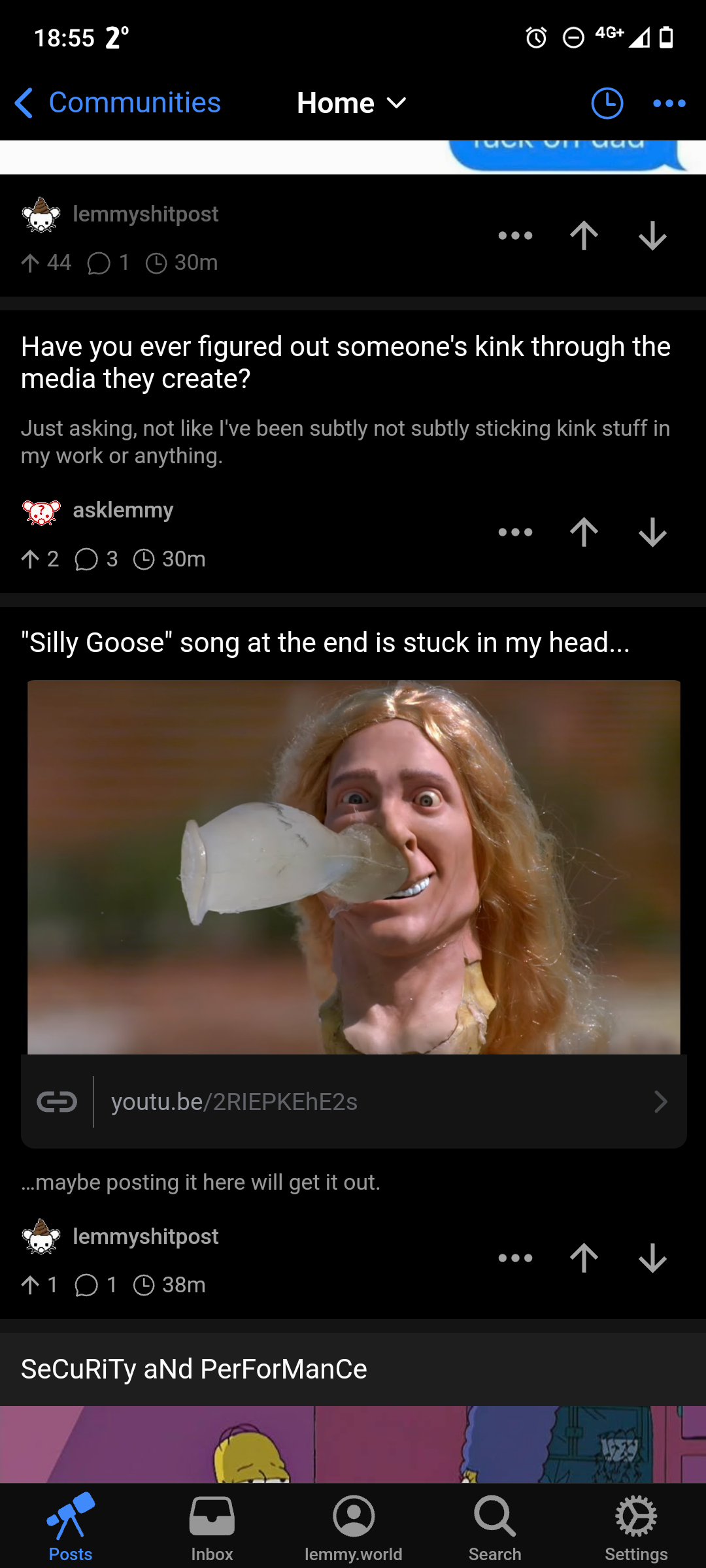Open more options on the 30m lemmyshitpost post
The image size is (706, 1568).
pyautogui.click(x=515, y=236)
